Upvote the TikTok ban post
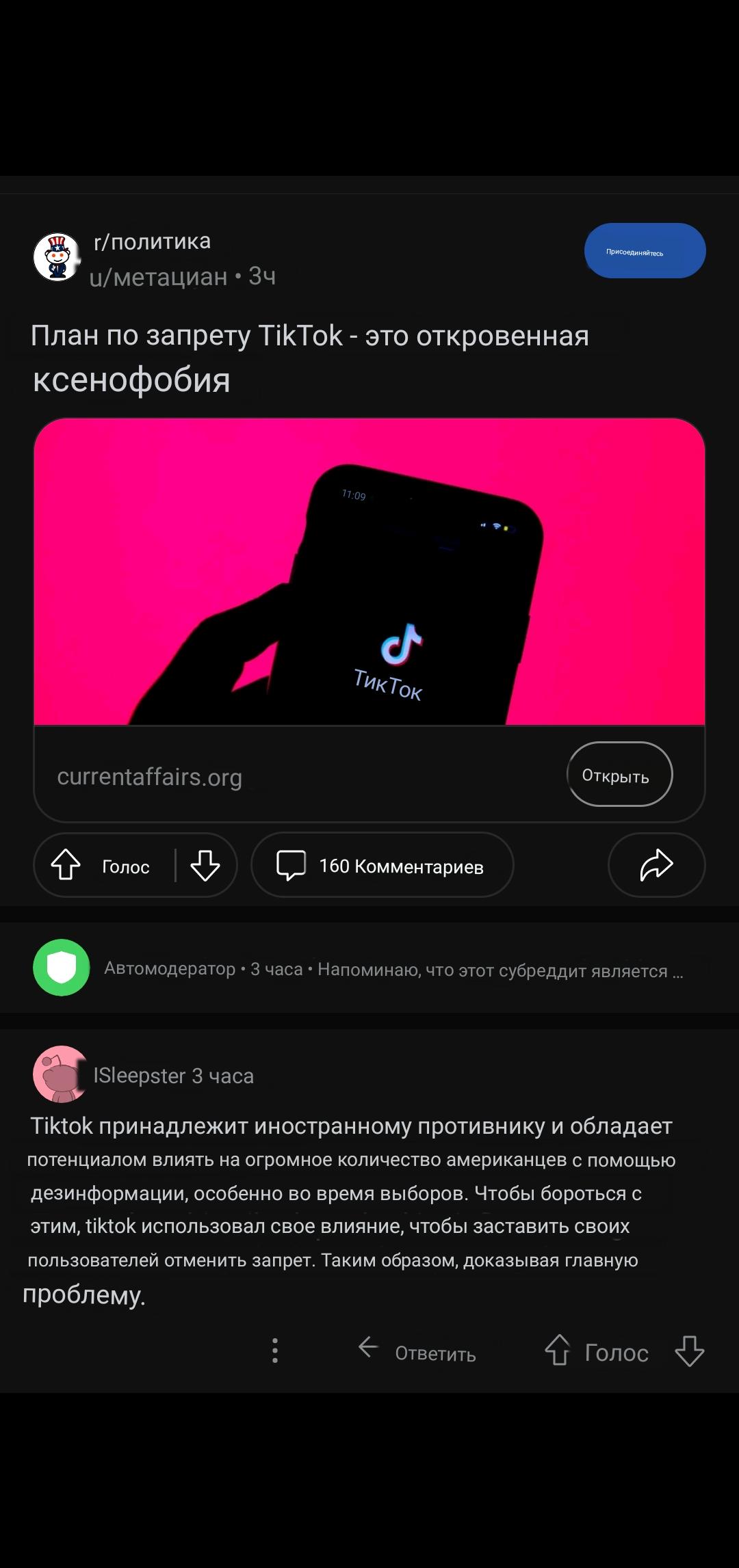 [66, 865]
